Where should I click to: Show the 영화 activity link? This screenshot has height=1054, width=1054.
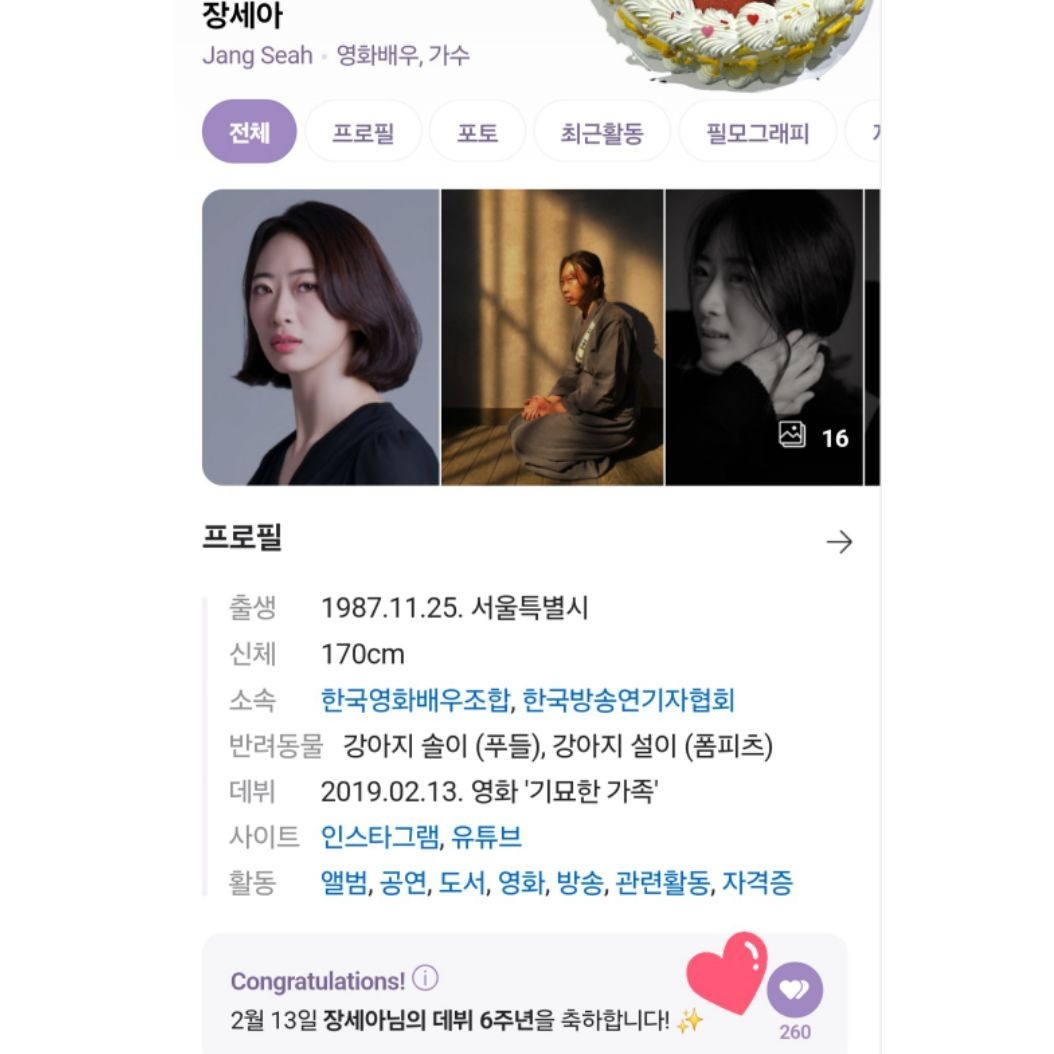521,883
